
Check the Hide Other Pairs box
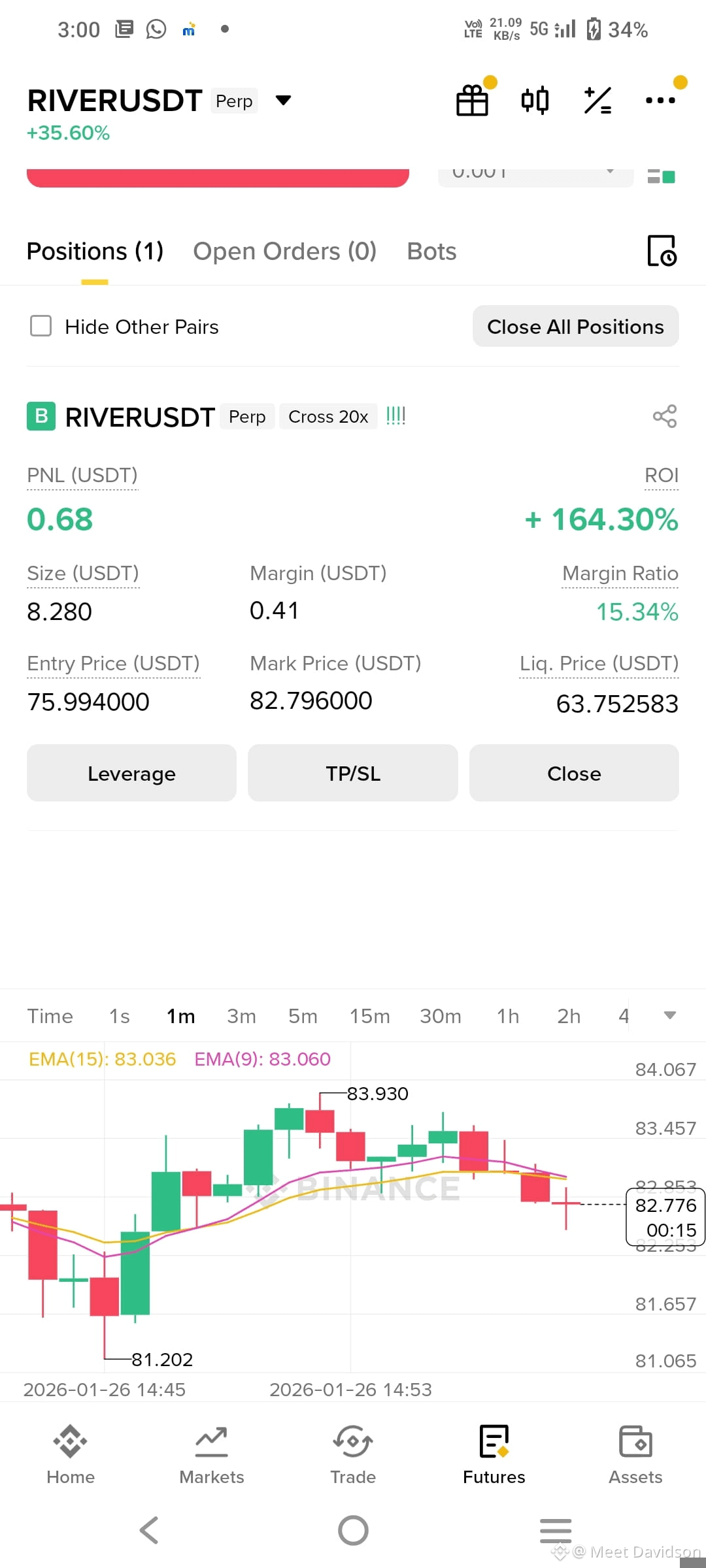[41, 326]
